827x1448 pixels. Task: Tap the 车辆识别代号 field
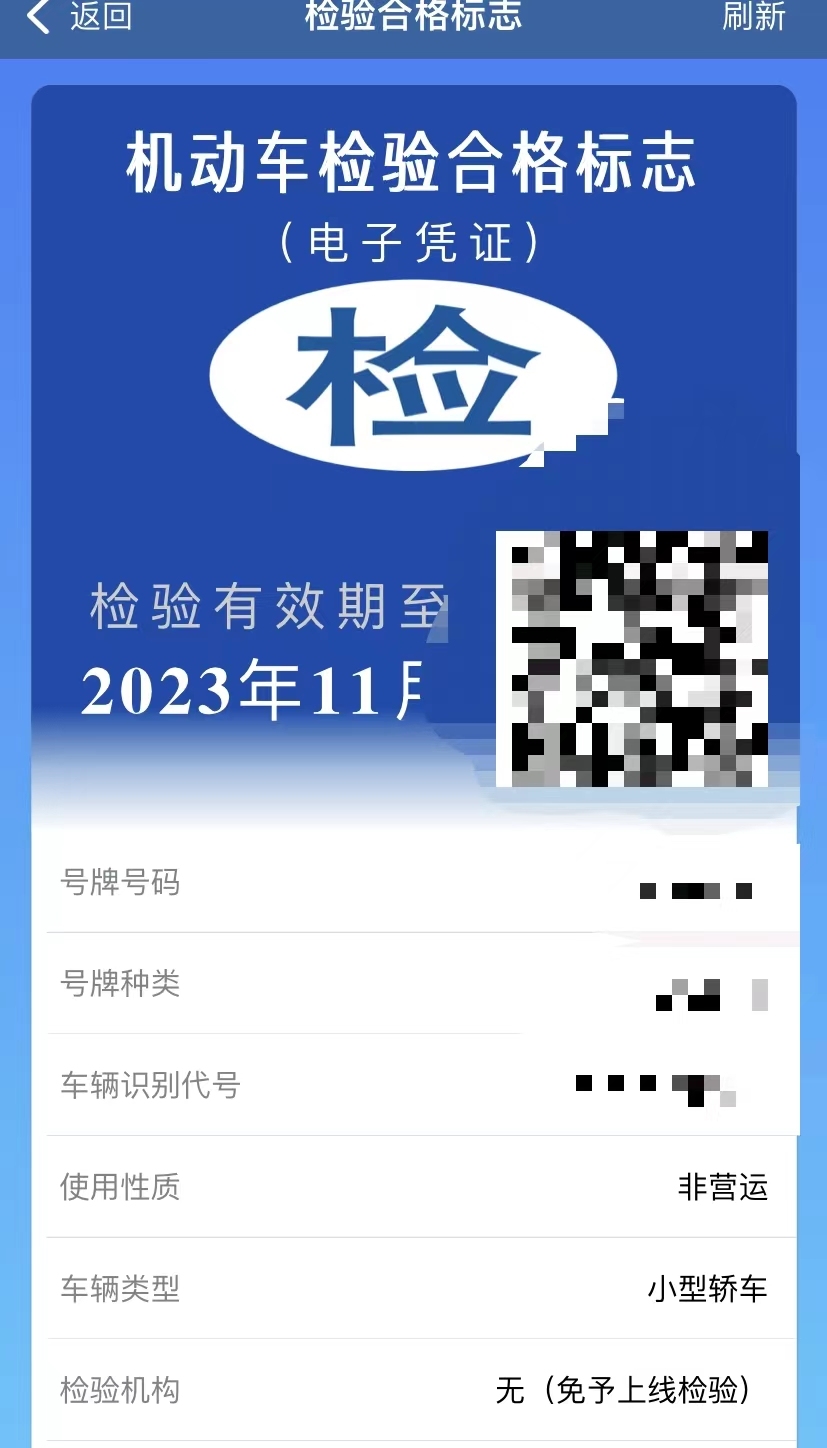point(413,1086)
